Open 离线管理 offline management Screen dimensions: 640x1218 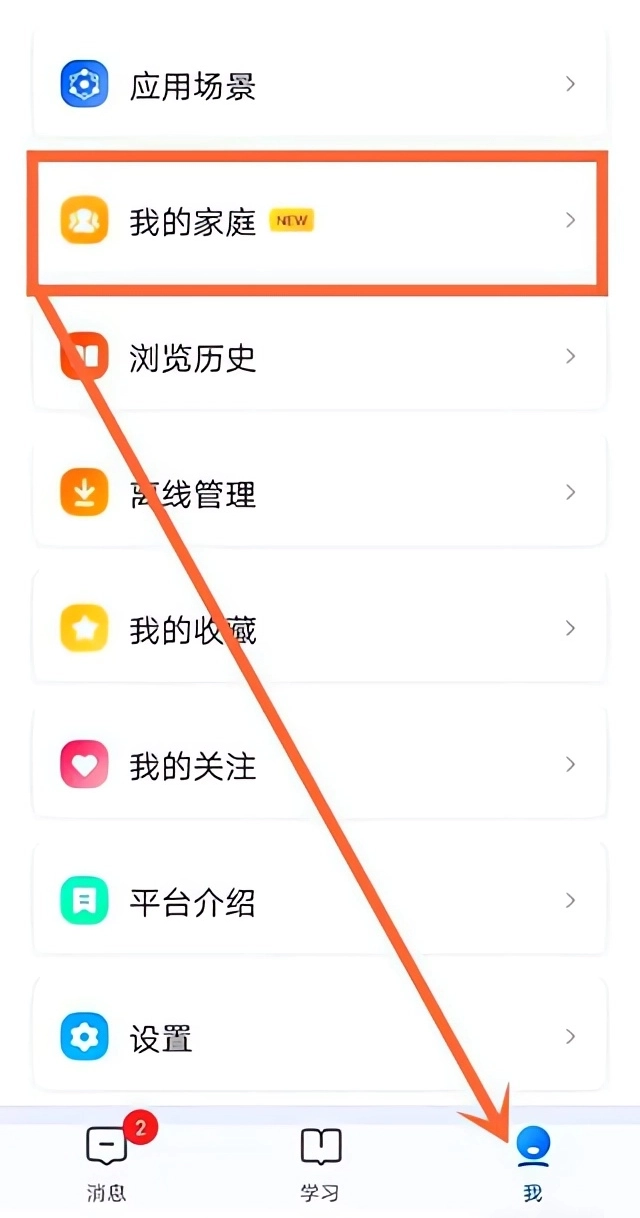(x=320, y=493)
